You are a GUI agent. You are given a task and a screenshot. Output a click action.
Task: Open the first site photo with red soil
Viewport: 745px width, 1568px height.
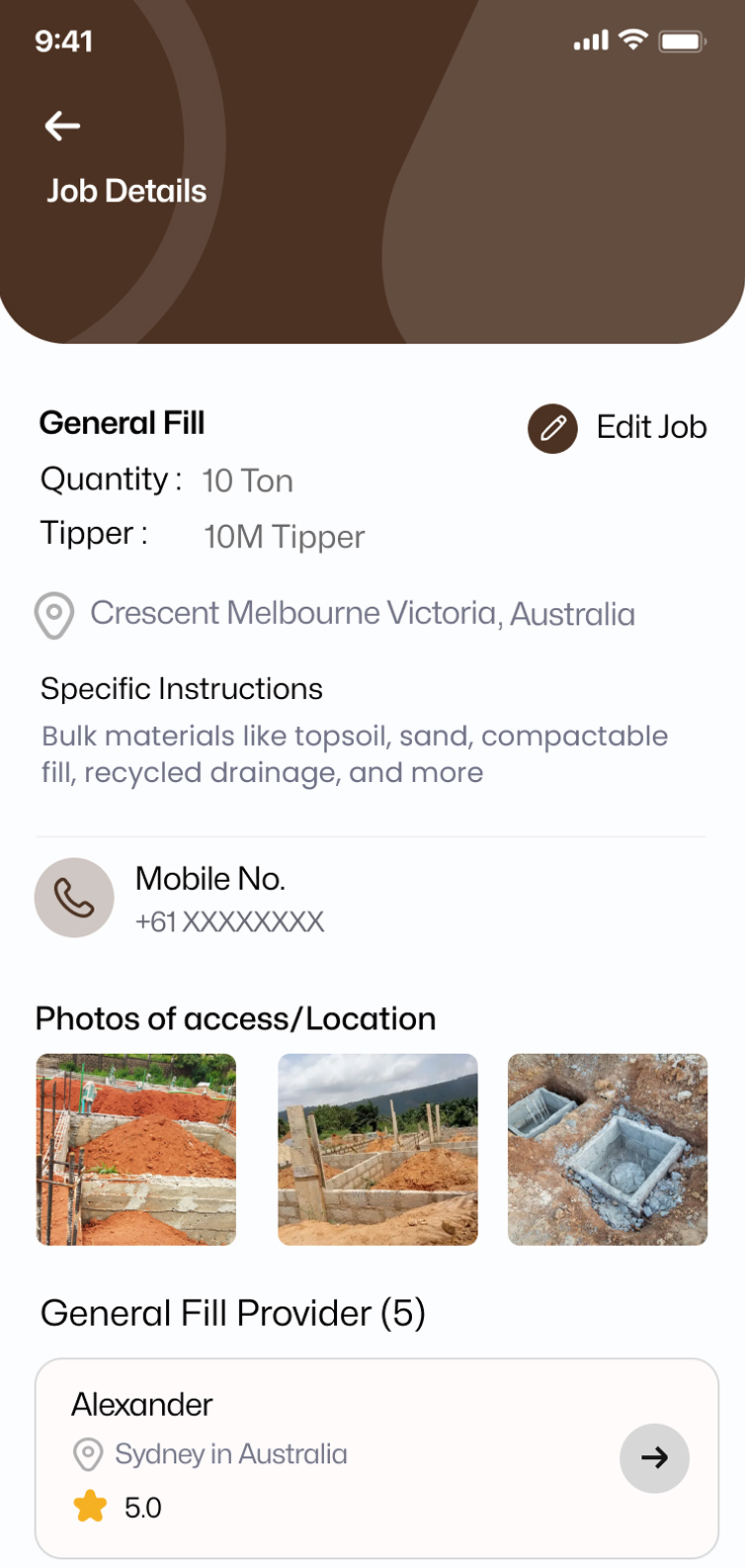[x=136, y=1149]
